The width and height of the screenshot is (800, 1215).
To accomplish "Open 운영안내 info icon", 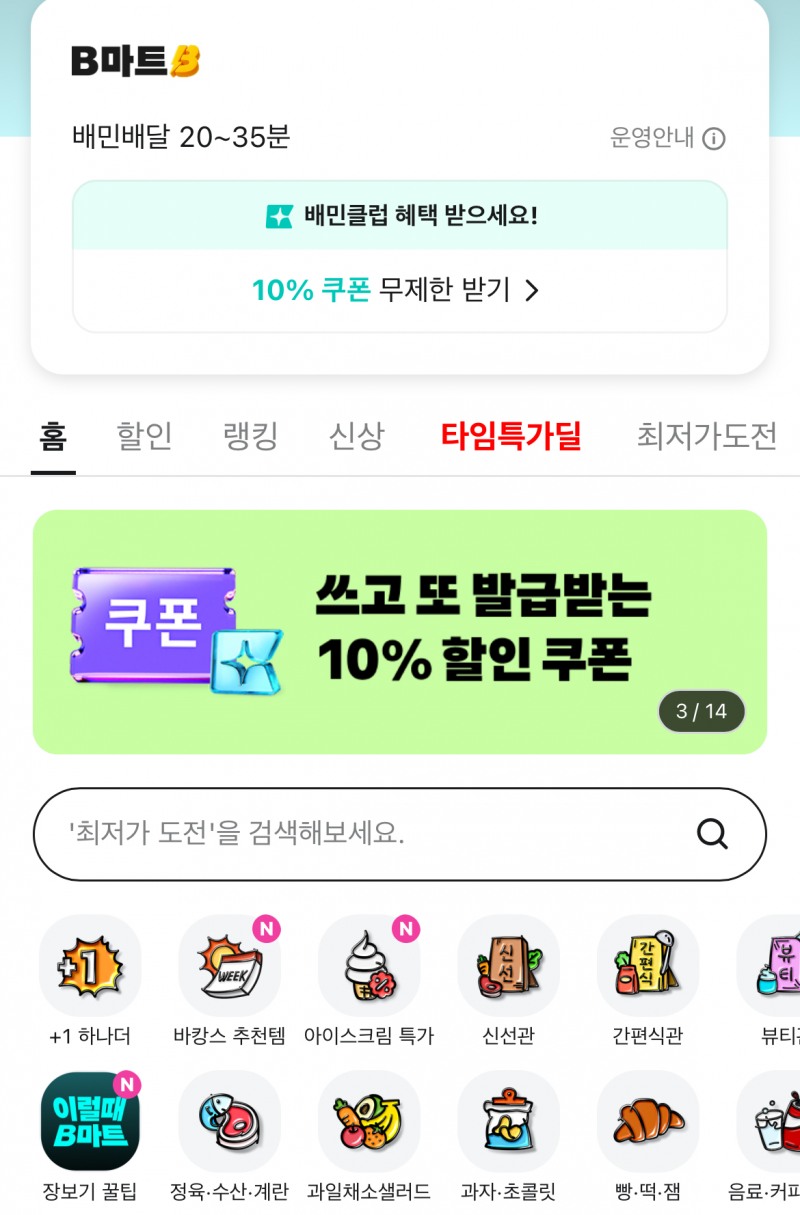I will click(x=713, y=138).
